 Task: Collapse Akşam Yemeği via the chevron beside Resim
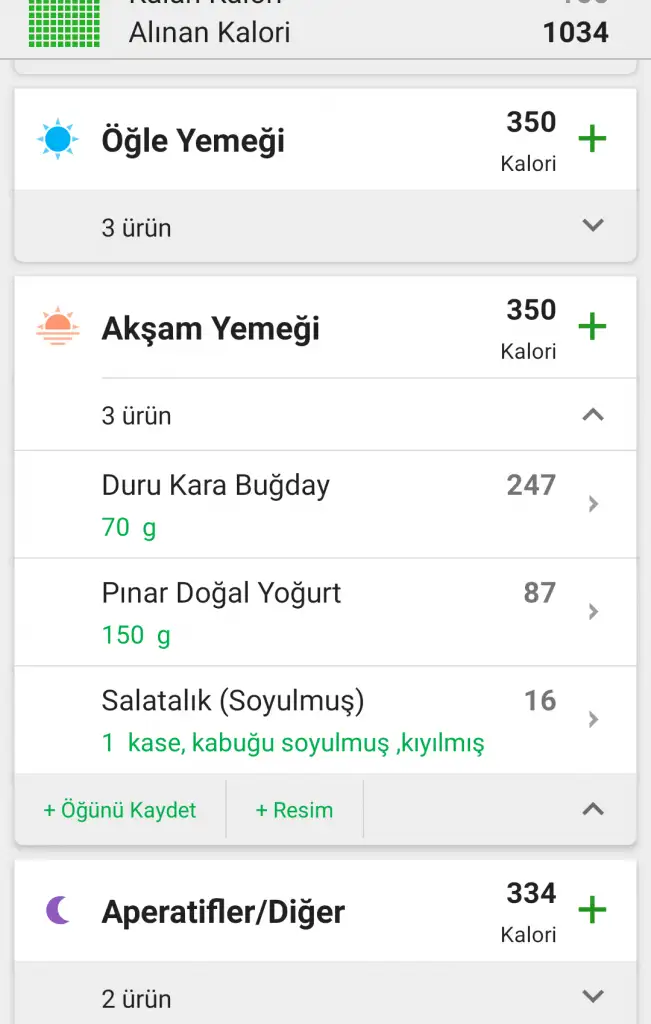(593, 809)
